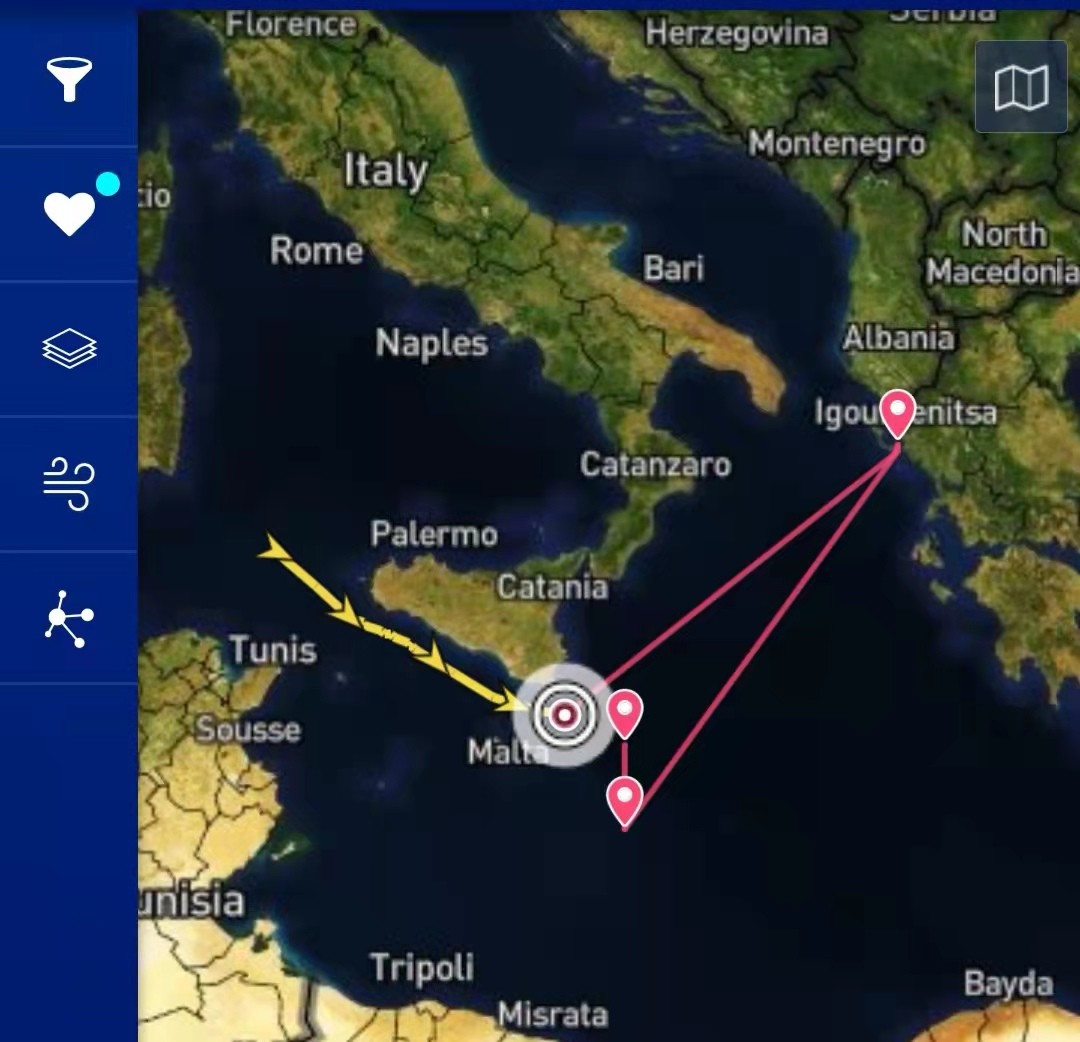Switch map type with map icon
1080x1042 pixels.
pyautogui.click(x=1021, y=88)
